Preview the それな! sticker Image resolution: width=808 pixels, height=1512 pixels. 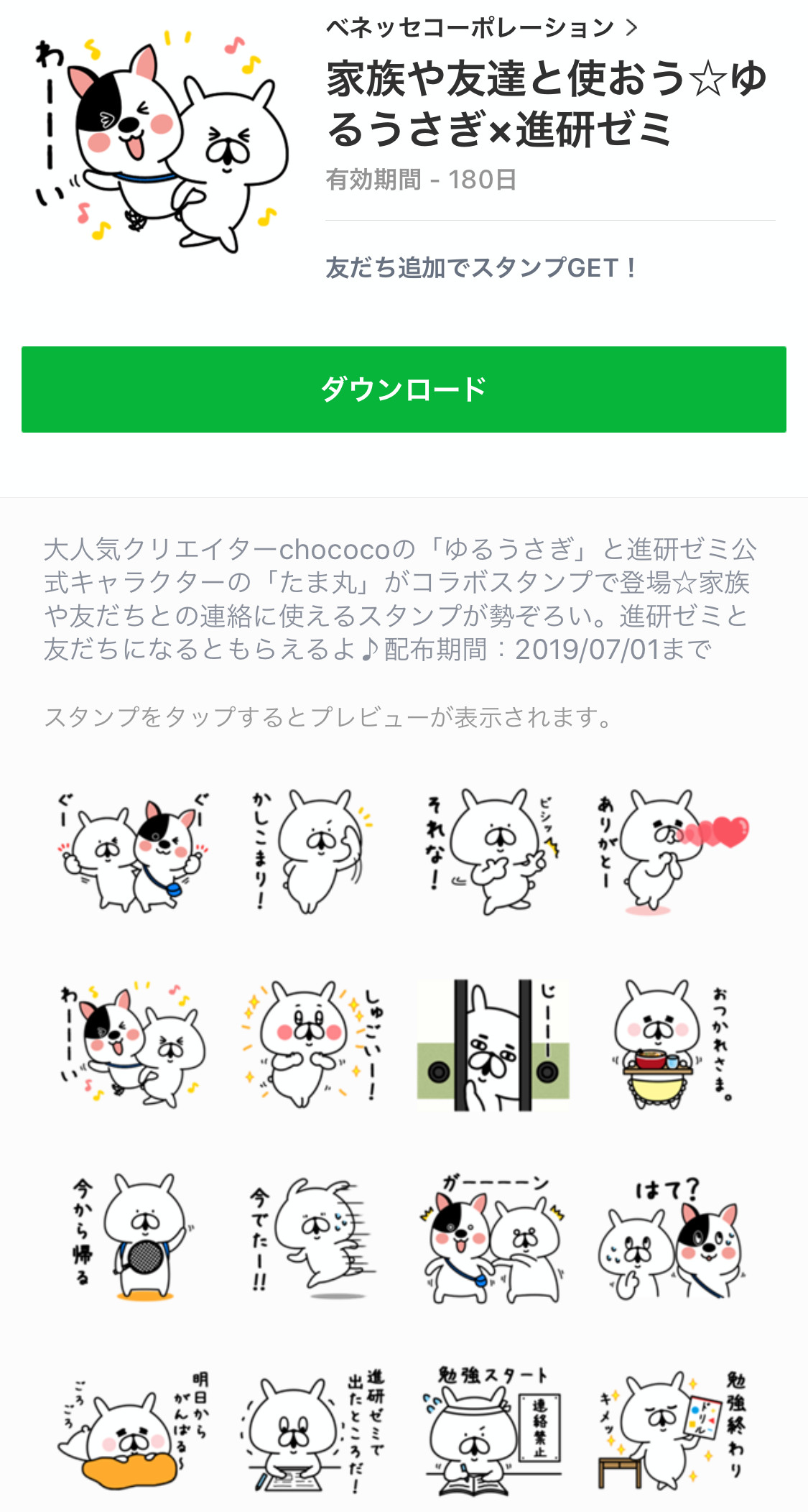coord(493,851)
